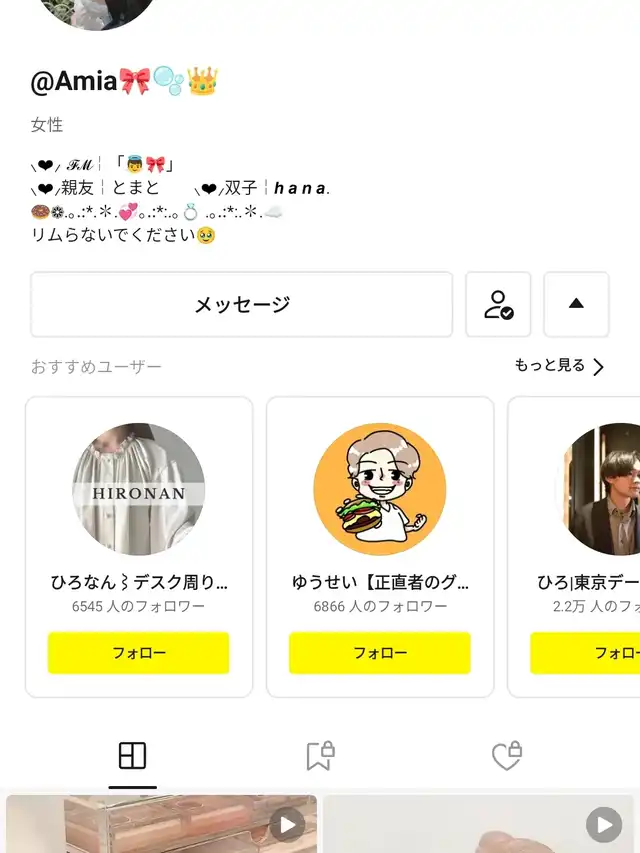Collapse recommended users with the up arrow
The width and height of the screenshot is (640, 853).
(x=576, y=304)
